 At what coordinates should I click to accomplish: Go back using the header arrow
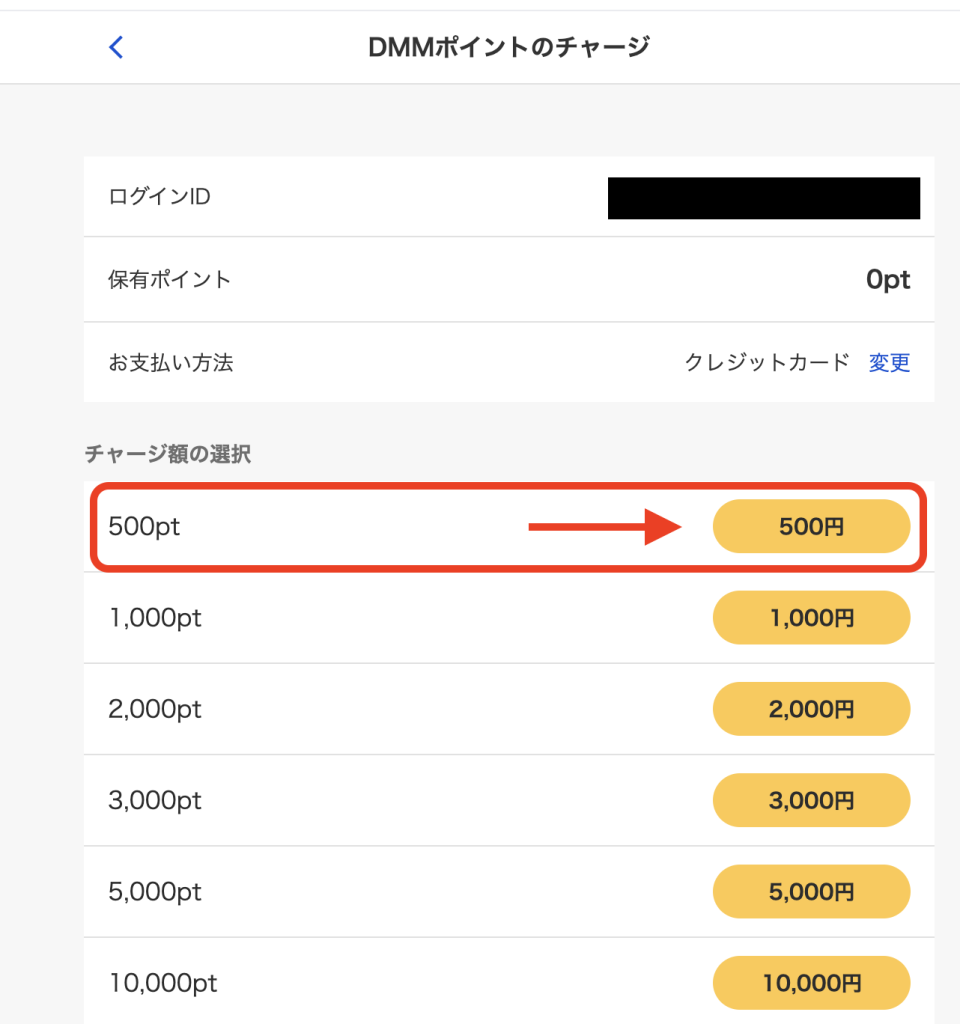click(x=116, y=47)
